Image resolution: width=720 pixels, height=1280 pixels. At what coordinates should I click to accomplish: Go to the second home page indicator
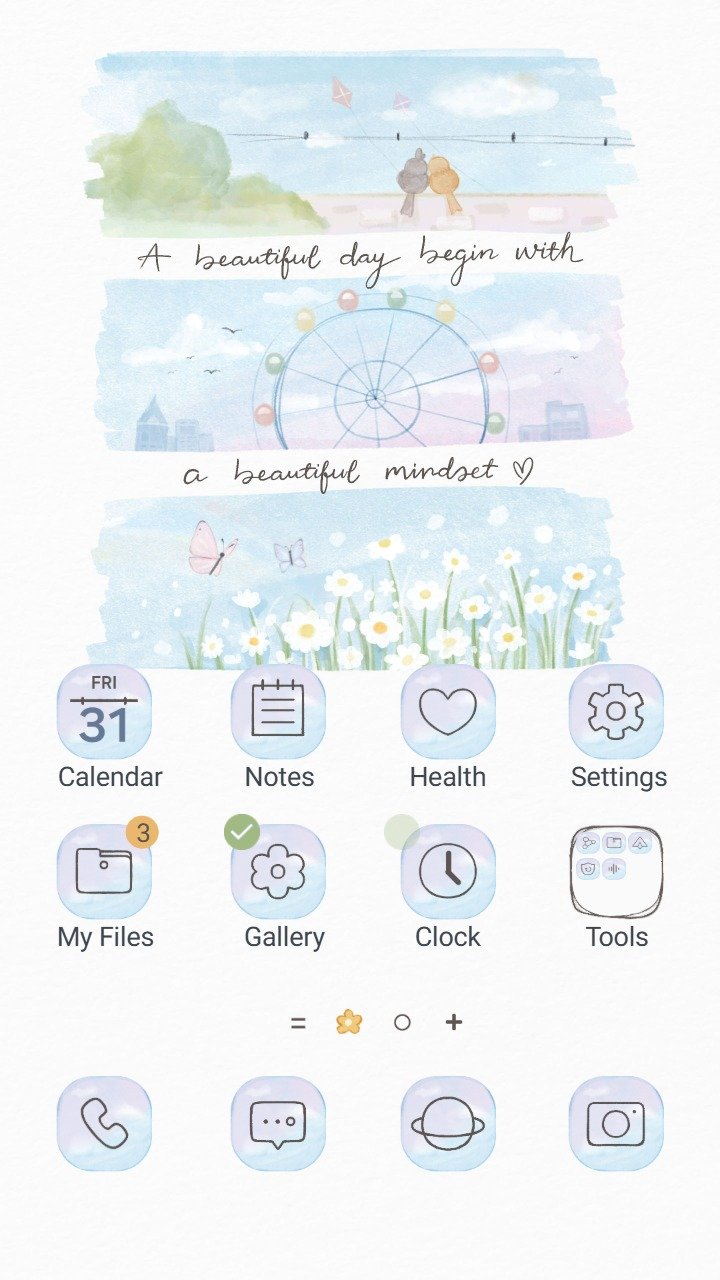click(402, 1022)
